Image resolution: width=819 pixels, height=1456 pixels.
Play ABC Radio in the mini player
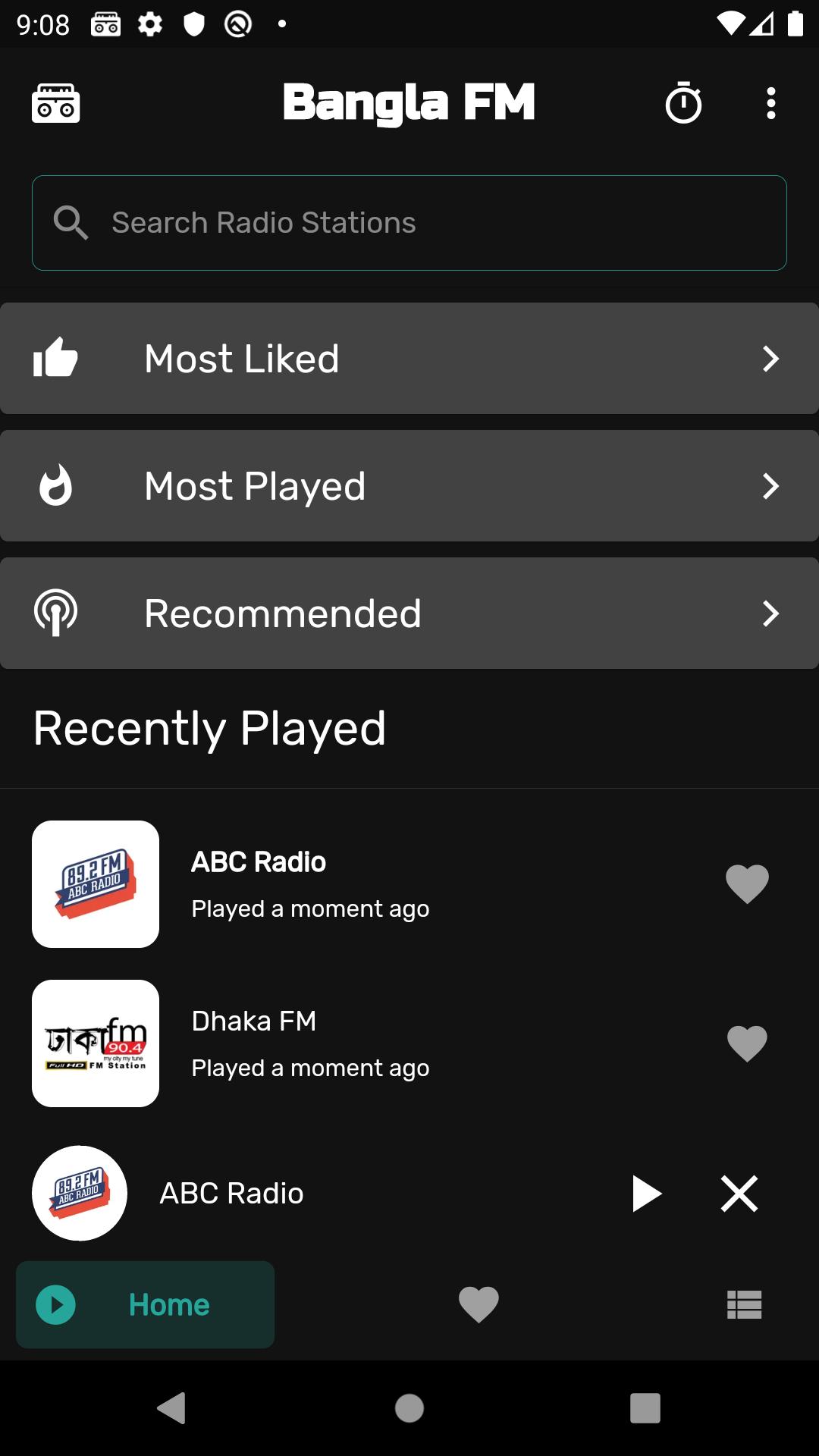pyautogui.click(x=646, y=1194)
